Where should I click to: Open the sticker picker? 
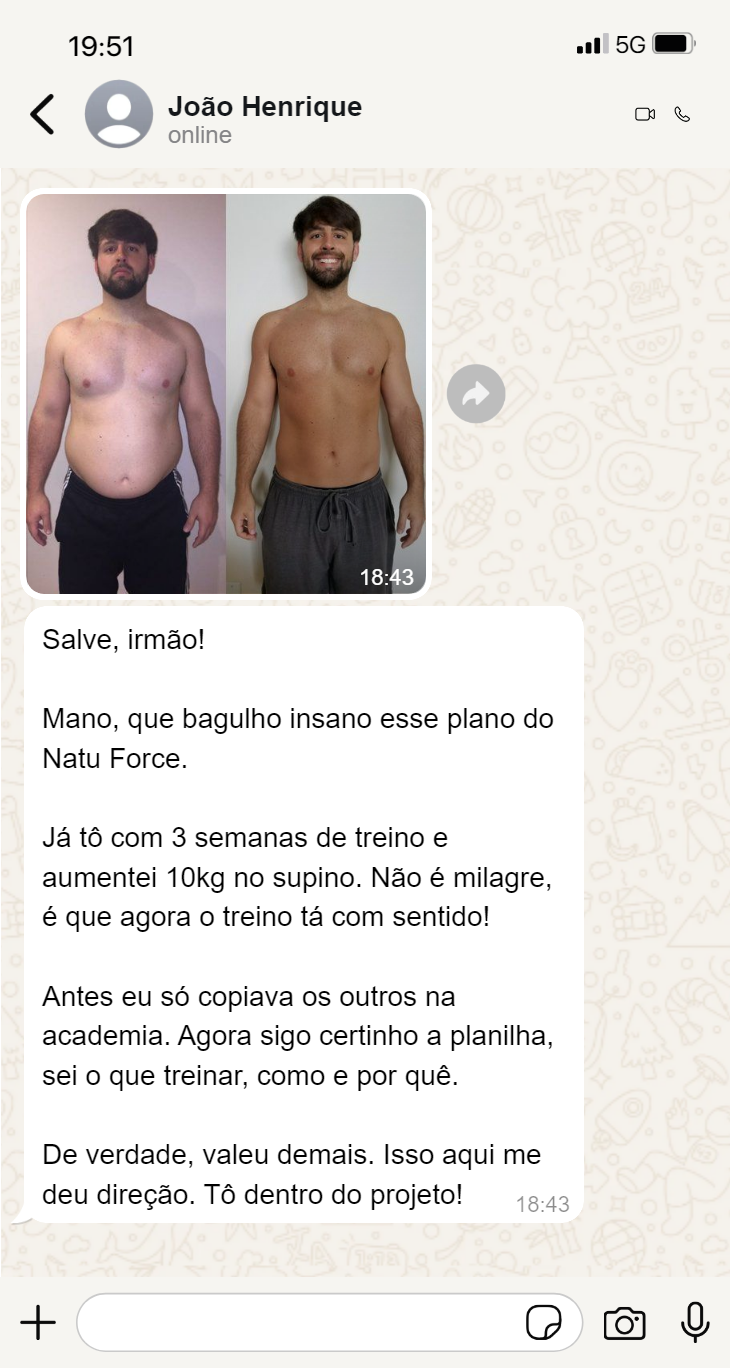point(544,1323)
